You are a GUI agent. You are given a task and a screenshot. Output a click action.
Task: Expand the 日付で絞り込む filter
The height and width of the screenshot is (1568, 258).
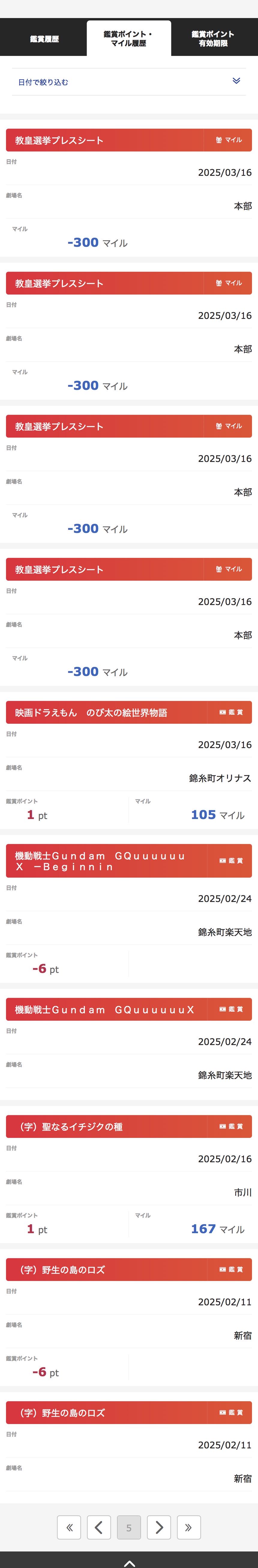coord(129,81)
